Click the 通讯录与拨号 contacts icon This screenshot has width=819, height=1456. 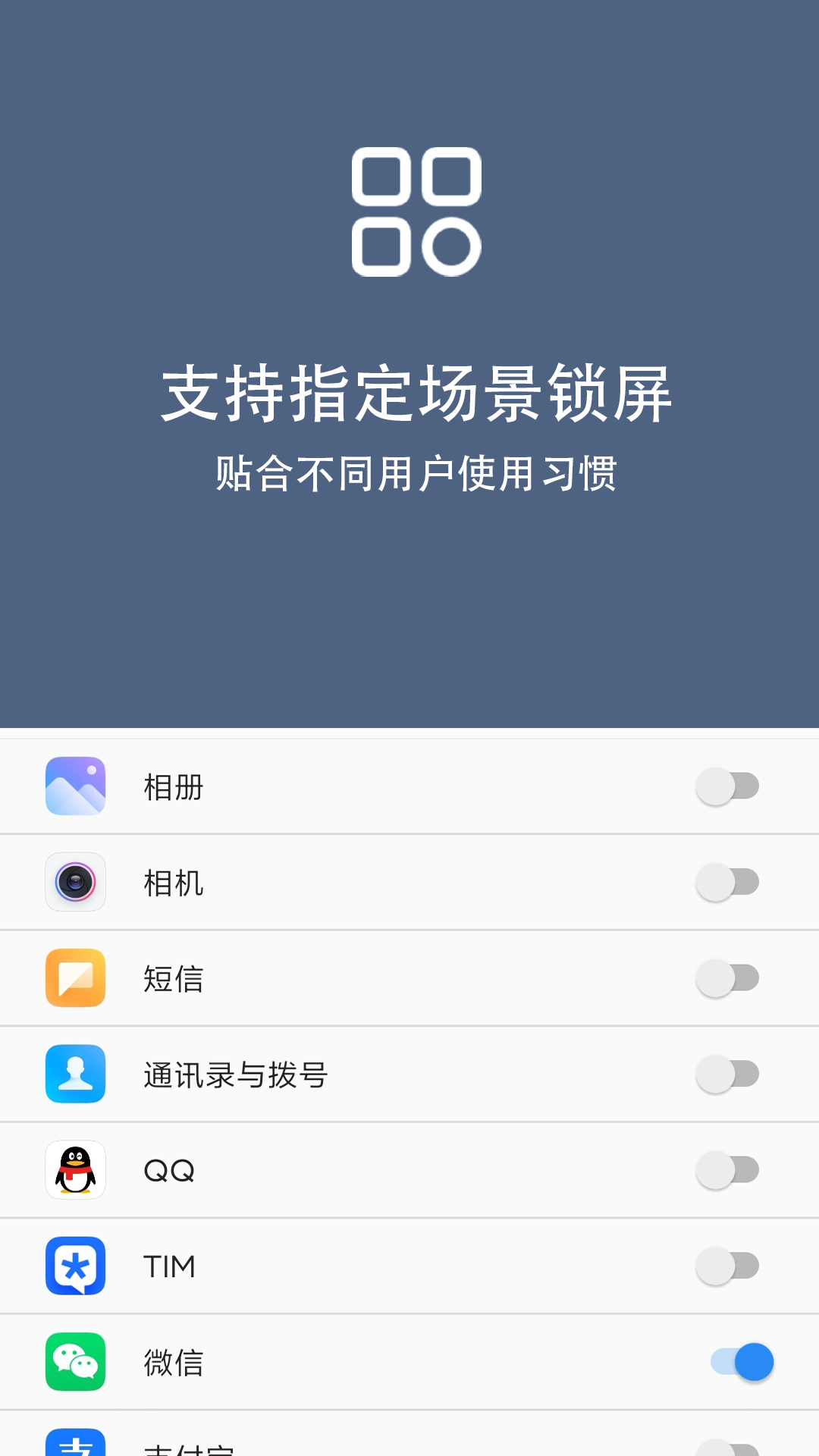tap(74, 1075)
